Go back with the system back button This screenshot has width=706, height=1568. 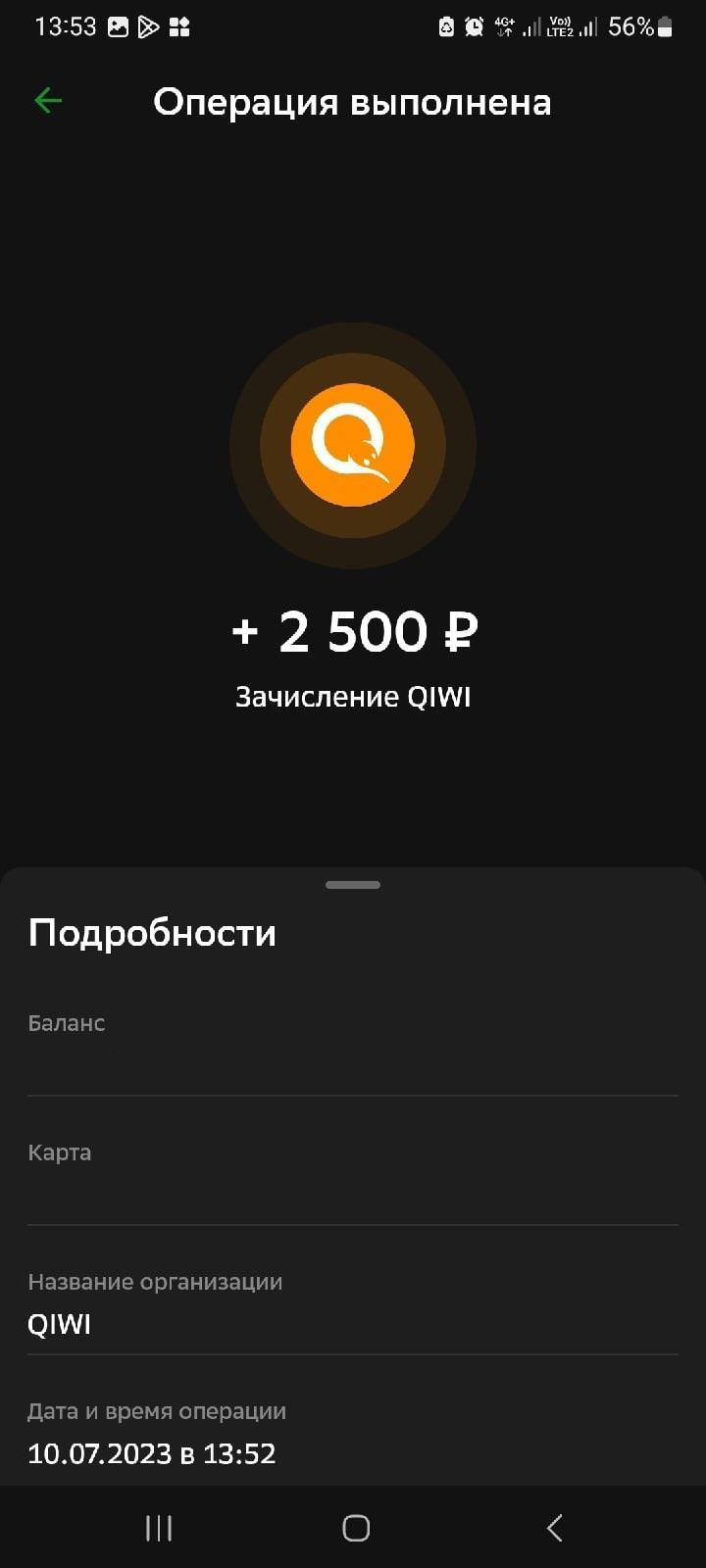[x=554, y=1528]
